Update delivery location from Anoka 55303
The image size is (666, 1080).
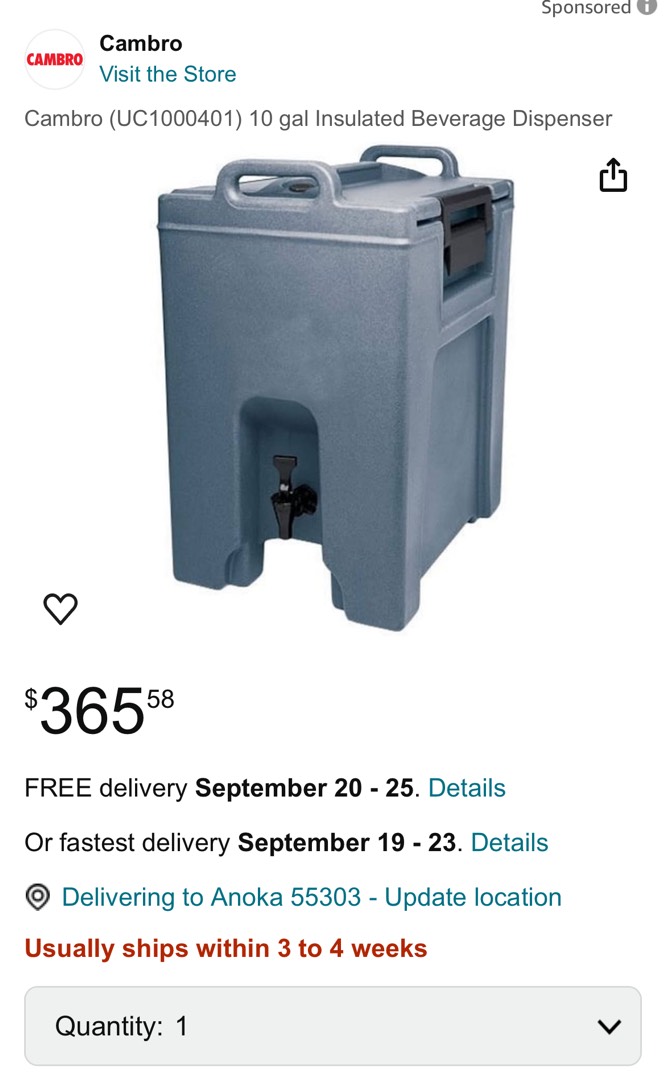coord(311,897)
